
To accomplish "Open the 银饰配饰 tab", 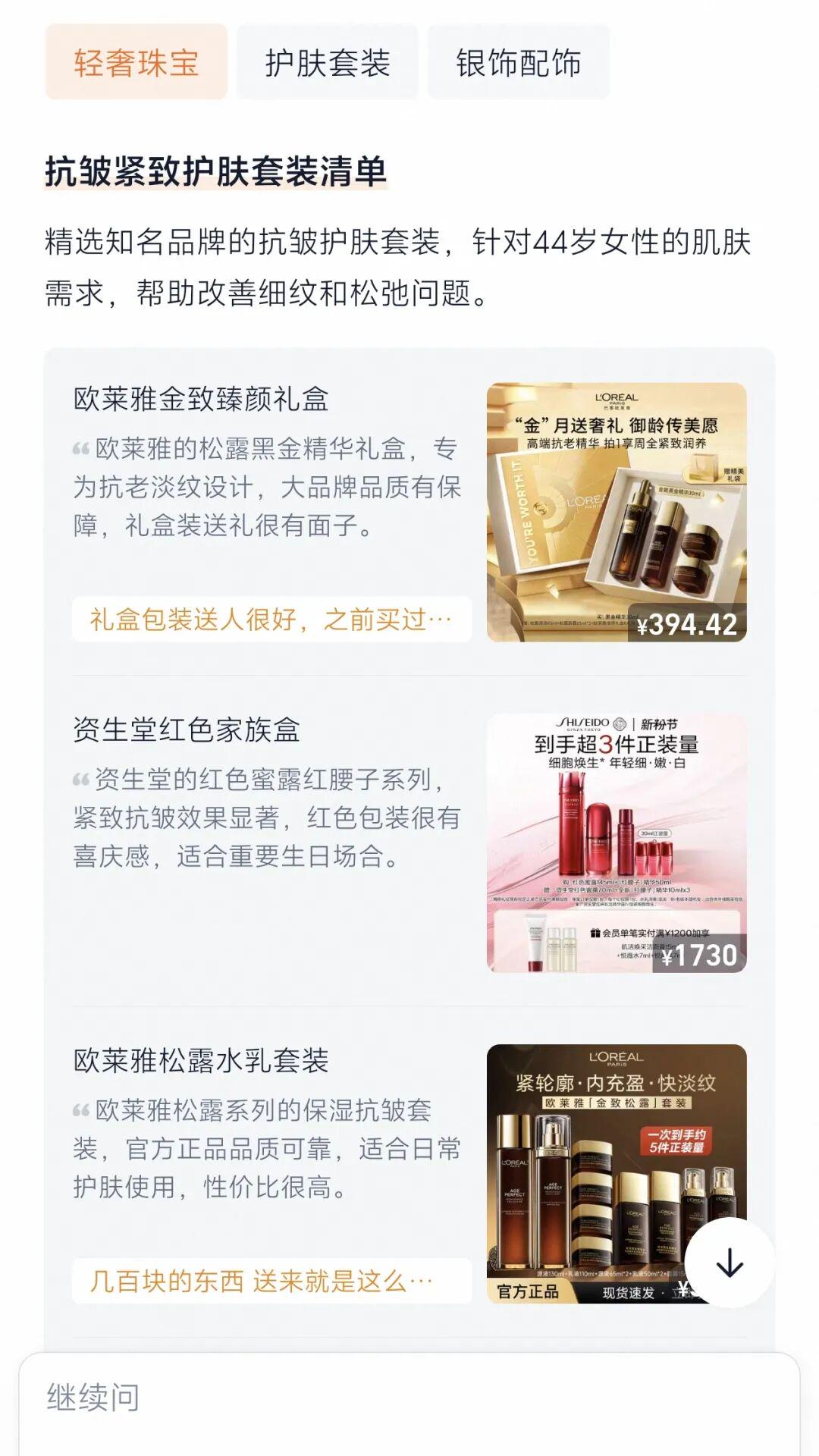I will [518, 62].
